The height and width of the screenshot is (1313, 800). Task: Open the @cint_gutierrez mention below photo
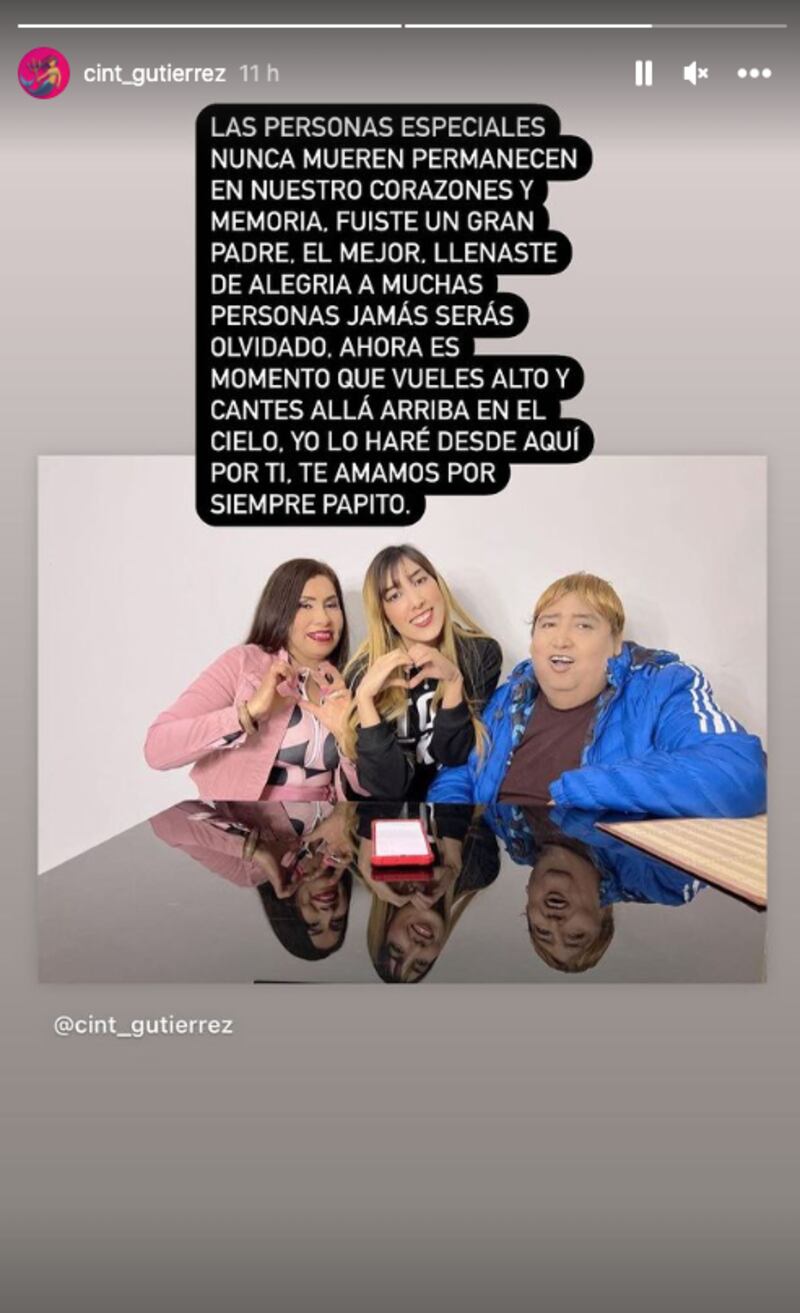143,1025
